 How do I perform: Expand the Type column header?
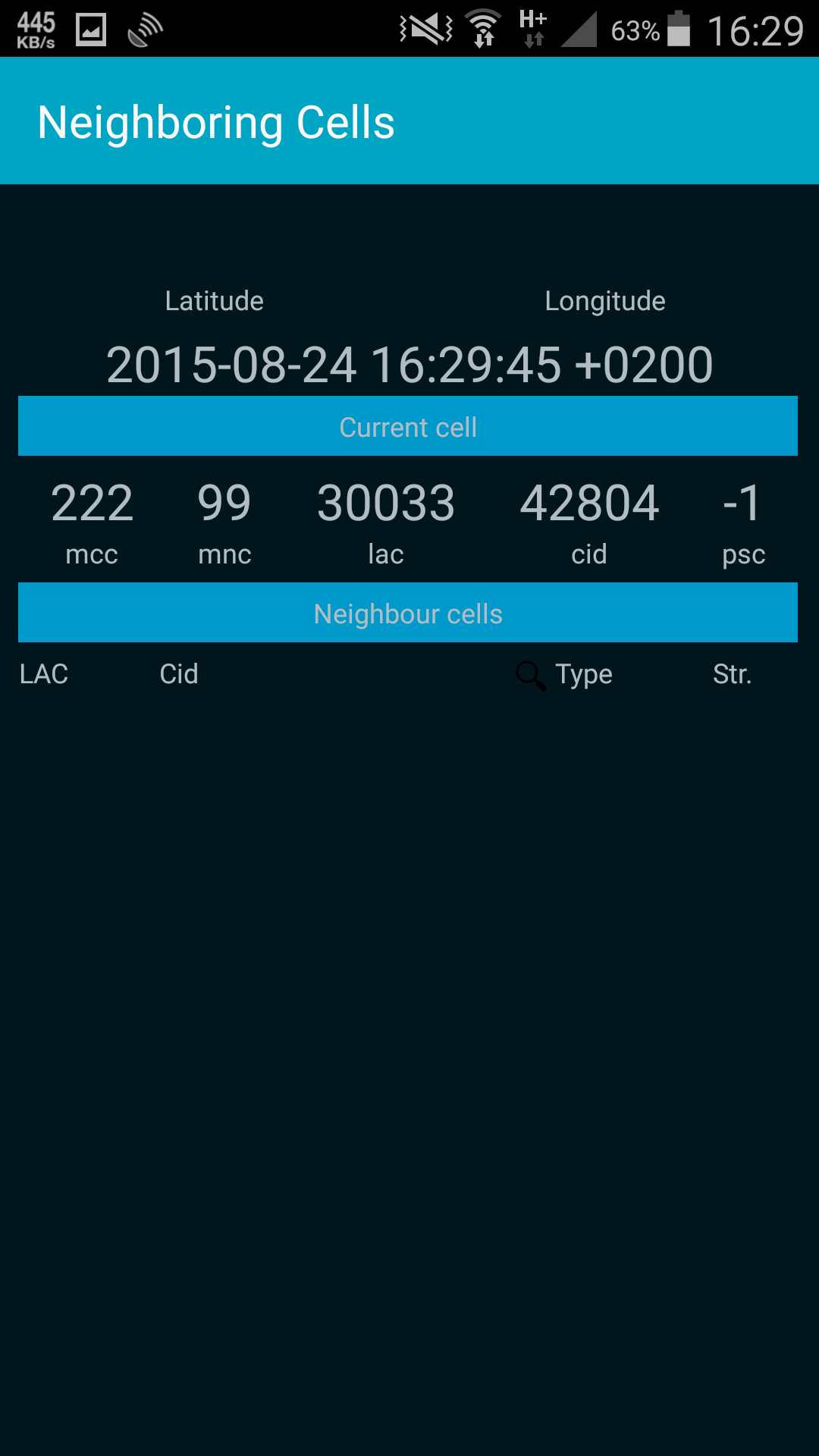[584, 674]
